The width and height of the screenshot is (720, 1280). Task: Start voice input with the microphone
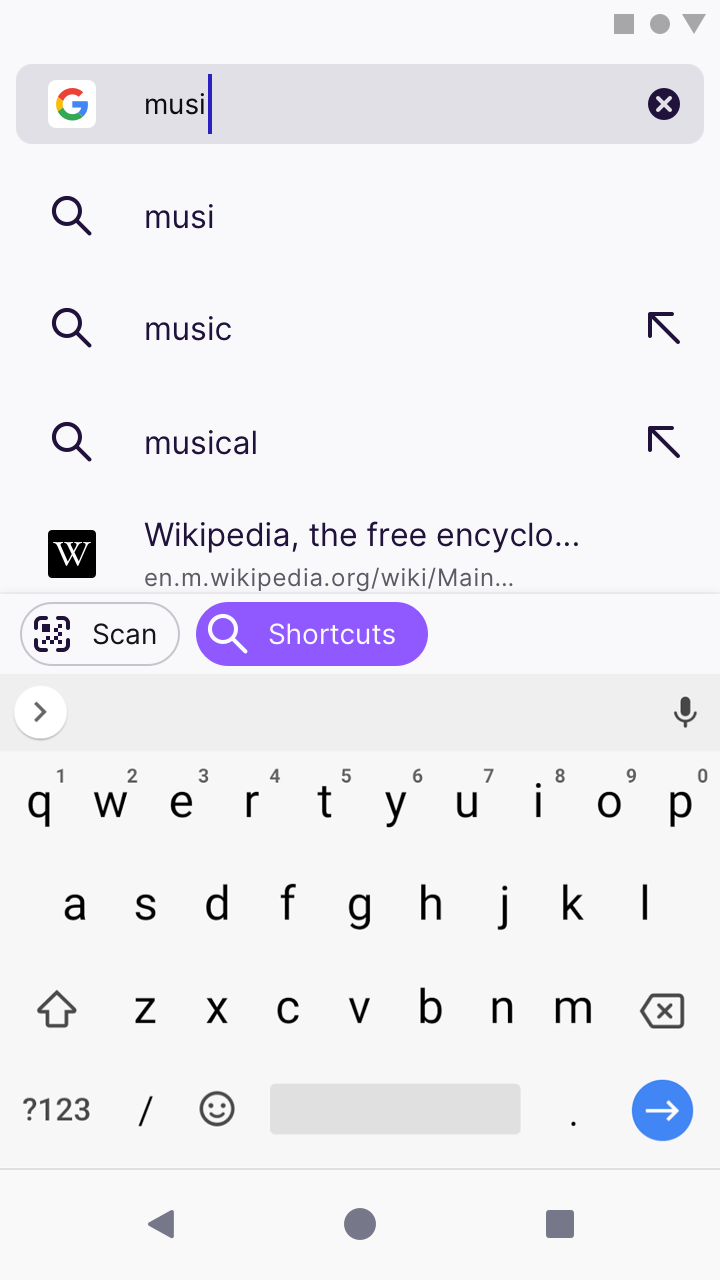685,712
